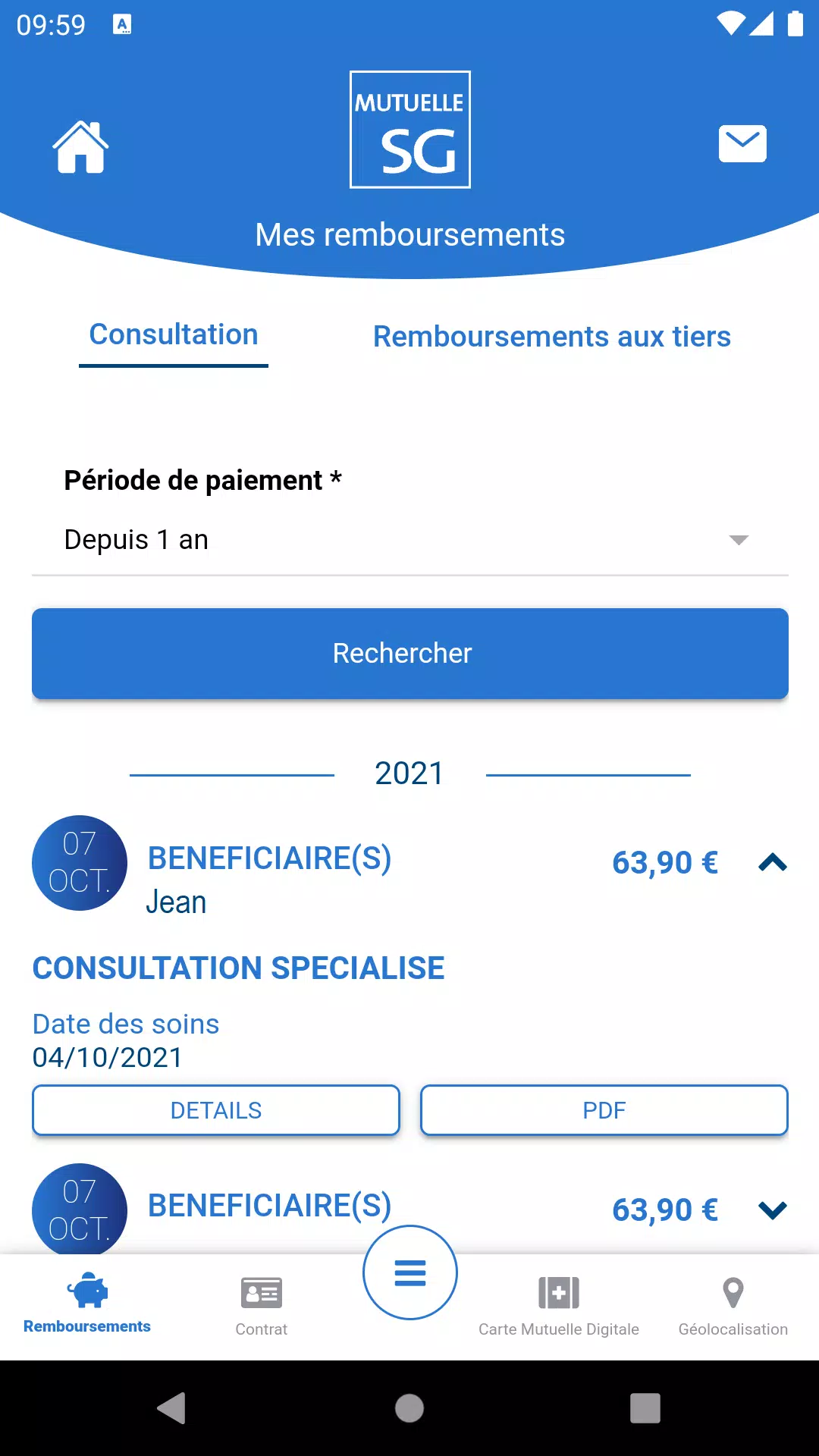View DETAILS of the consultation specialise
Image resolution: width=819 pixels, height=1456 pixels.
216,1110
